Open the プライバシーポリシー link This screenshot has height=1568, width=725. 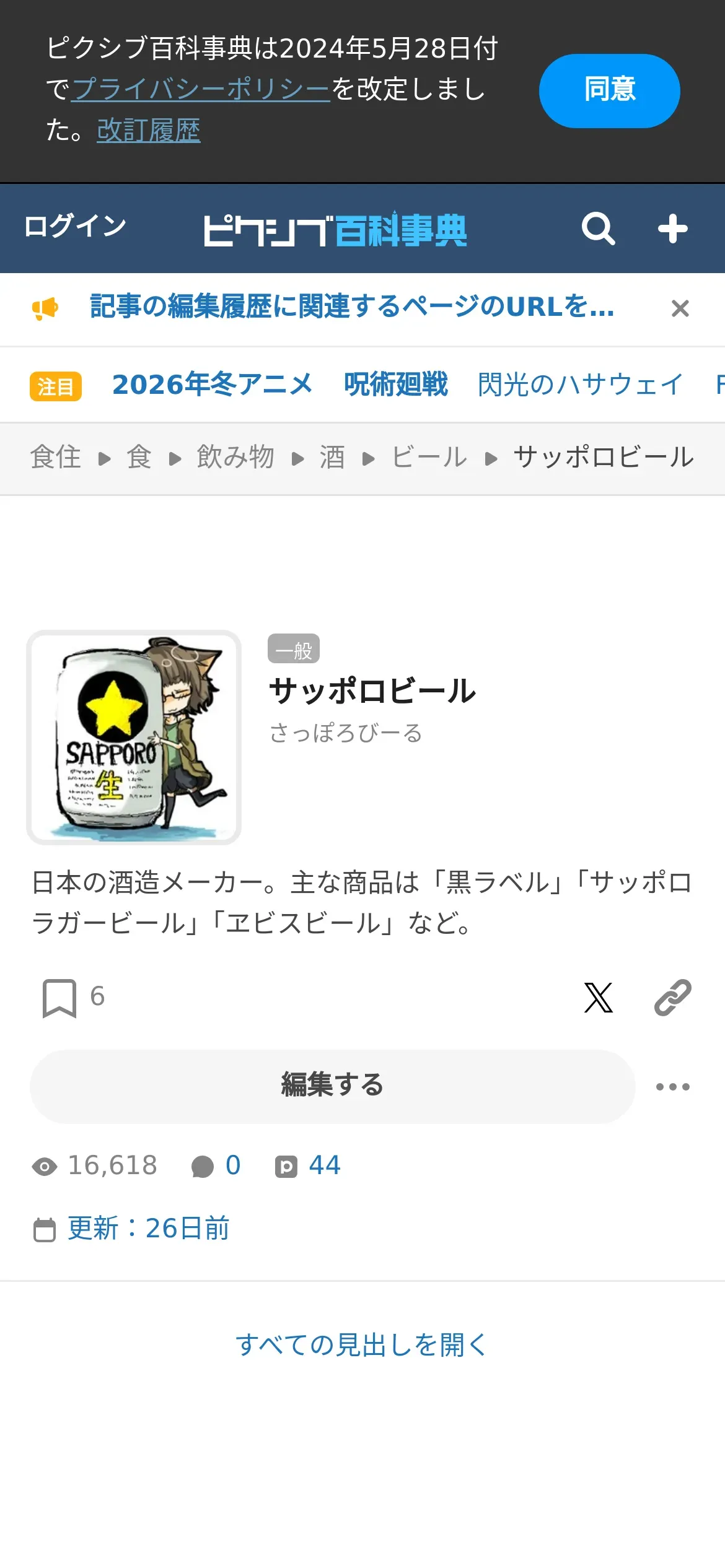[201, 89]
